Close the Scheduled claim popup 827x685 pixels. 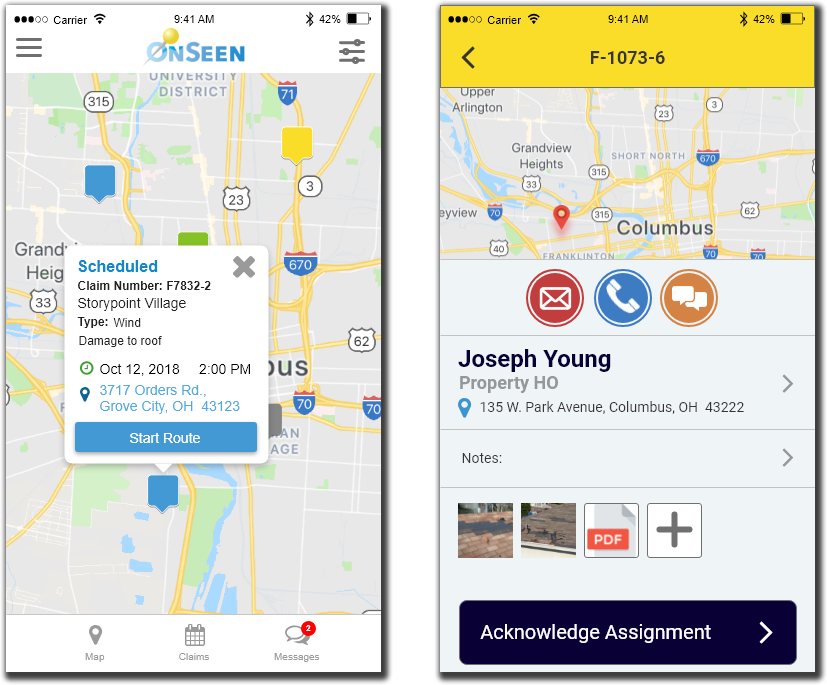coord(244,266)
